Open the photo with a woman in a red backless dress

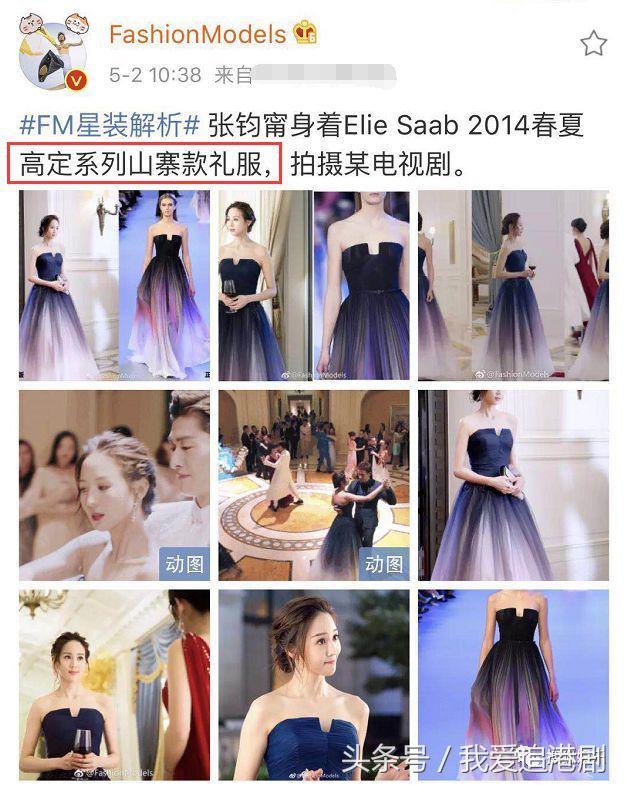(512, 285)
